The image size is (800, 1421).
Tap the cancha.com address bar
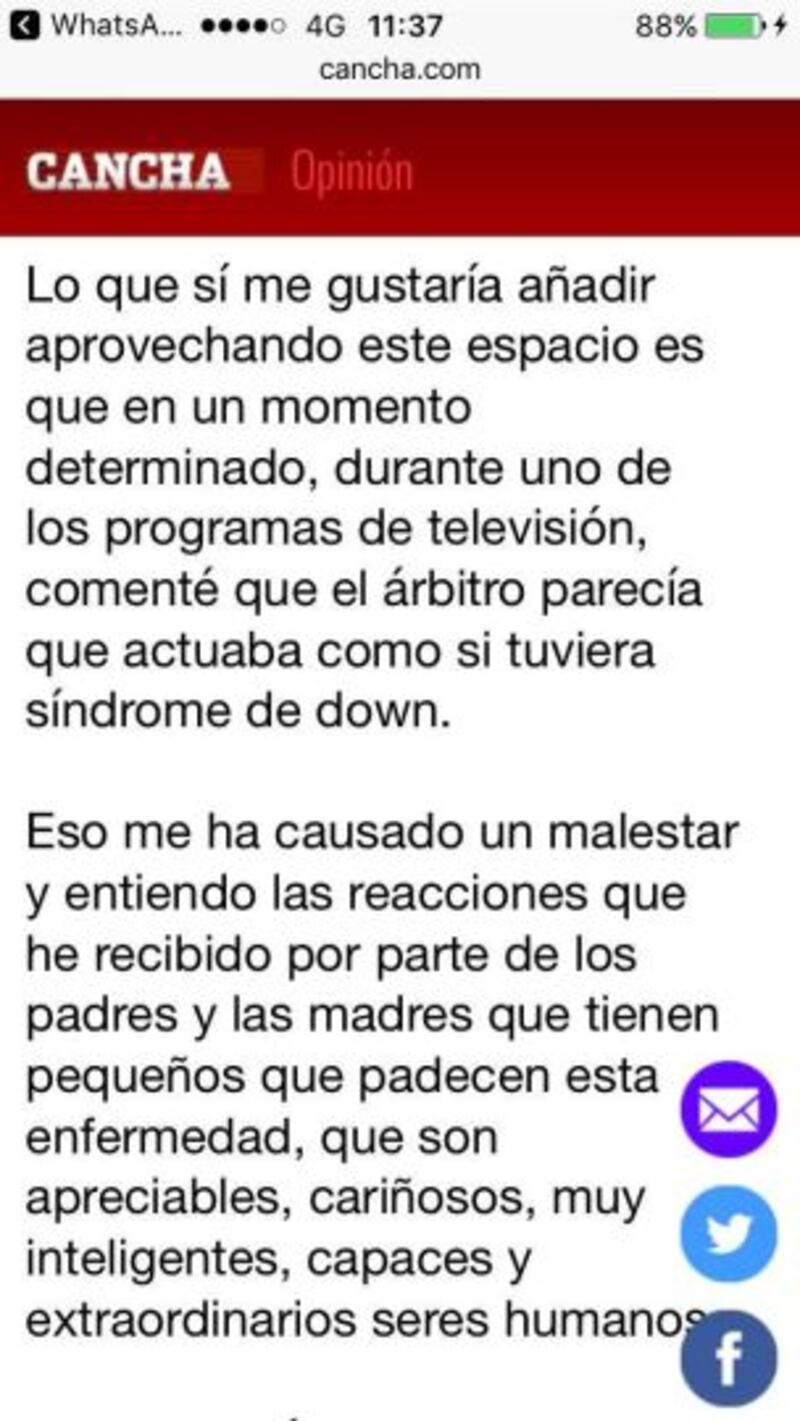point(400,70)
